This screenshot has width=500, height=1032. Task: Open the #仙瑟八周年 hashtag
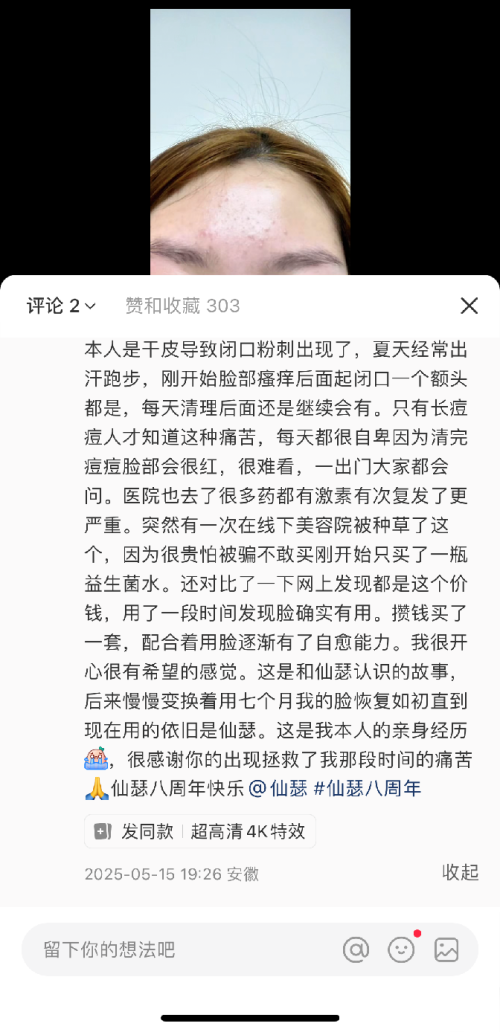367,788
